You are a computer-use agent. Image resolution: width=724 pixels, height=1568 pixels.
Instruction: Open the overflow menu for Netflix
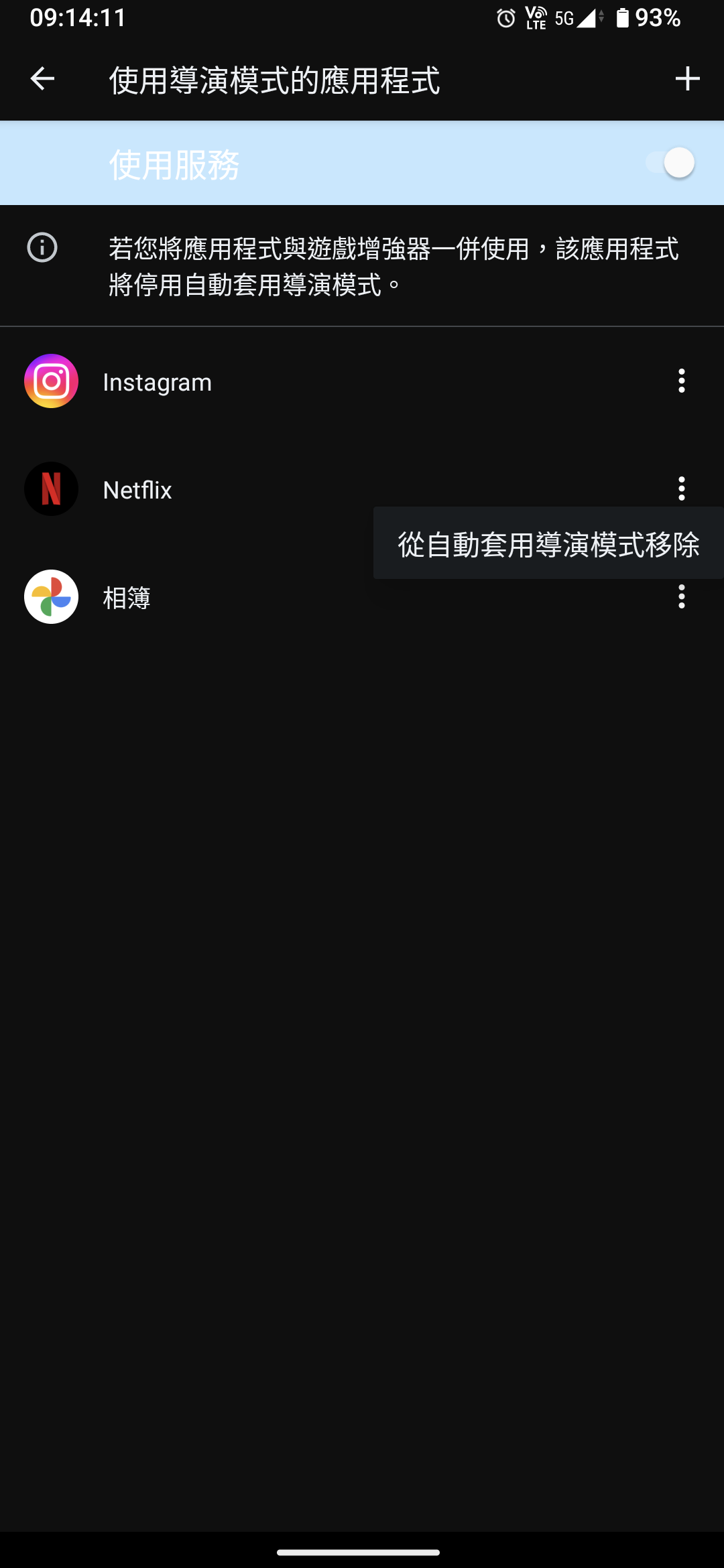681,488
